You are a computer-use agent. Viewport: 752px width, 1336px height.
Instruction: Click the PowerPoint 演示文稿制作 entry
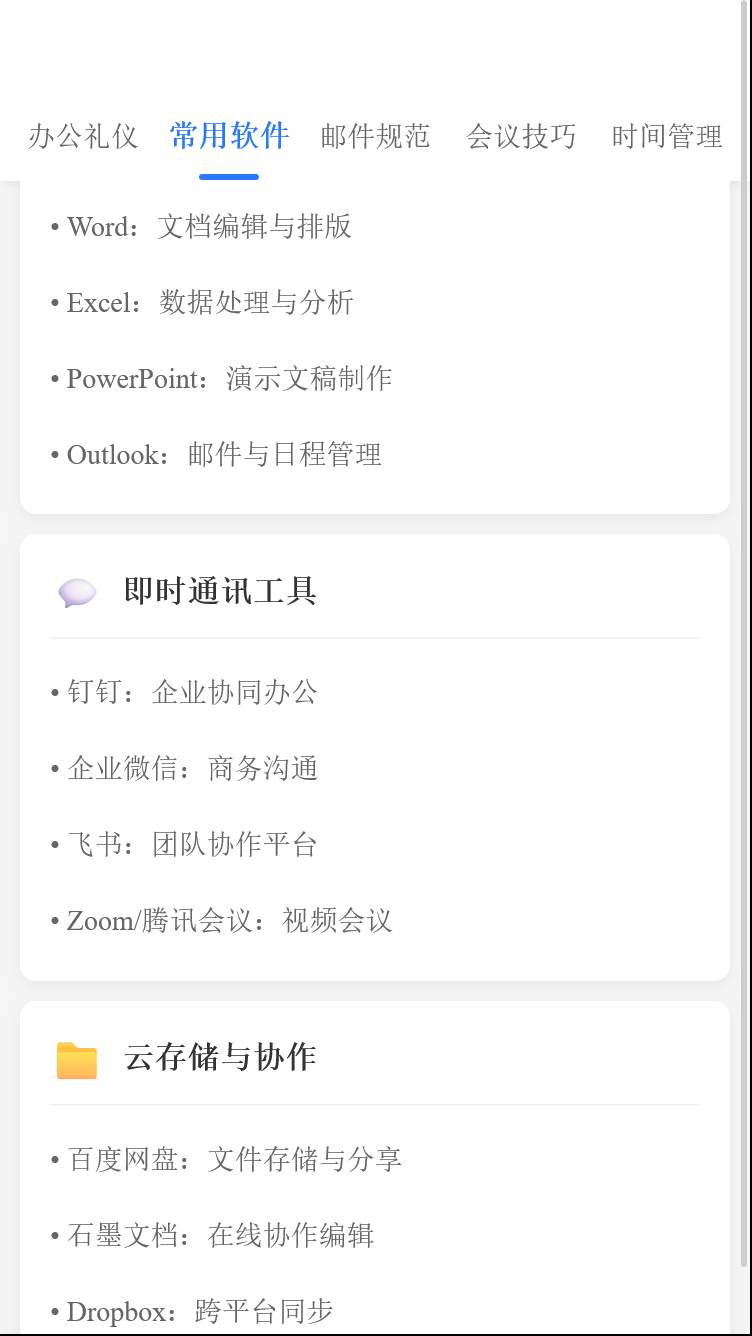(222, 379)
